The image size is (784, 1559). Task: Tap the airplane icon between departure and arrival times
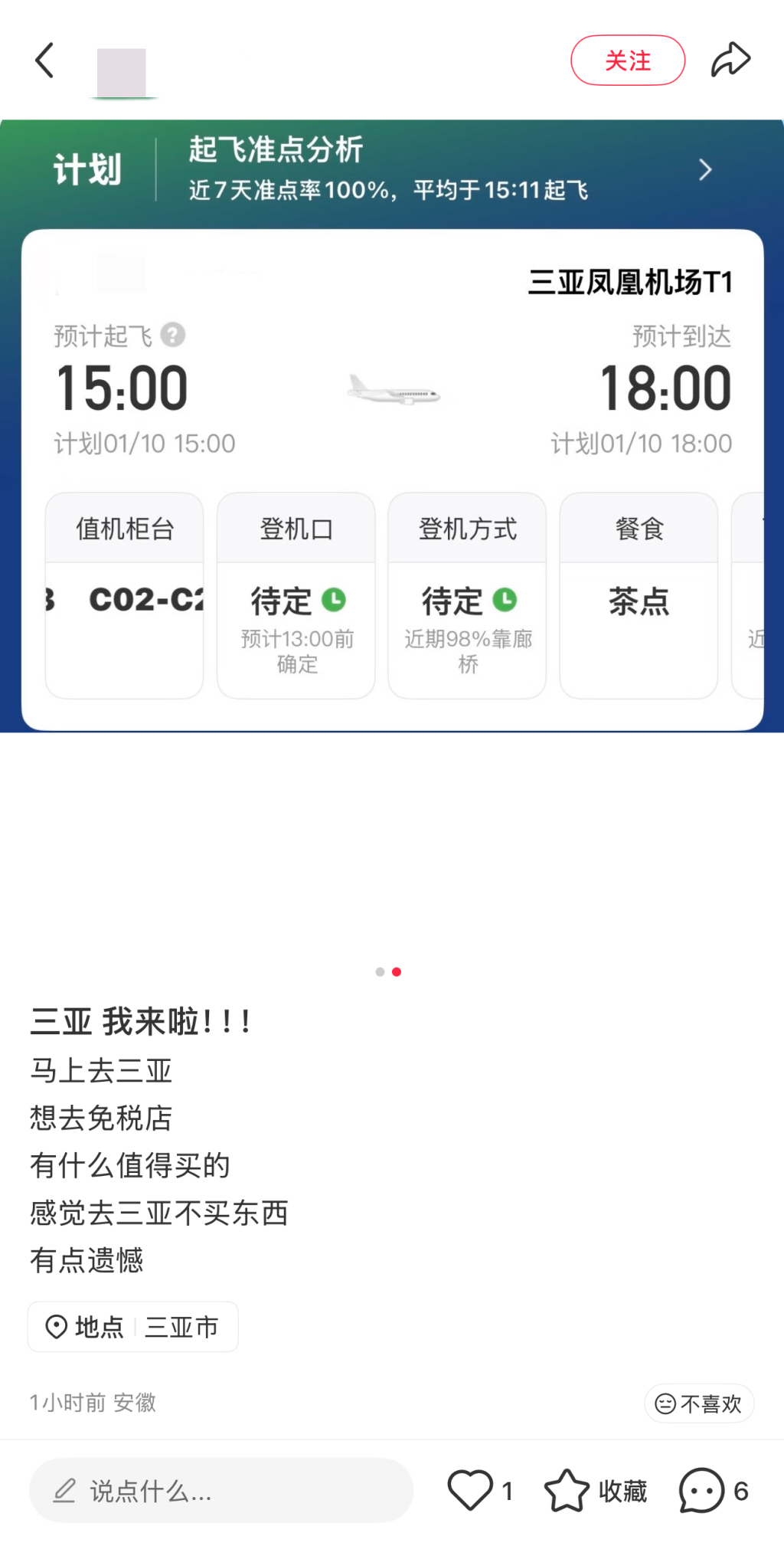[393, 391]
